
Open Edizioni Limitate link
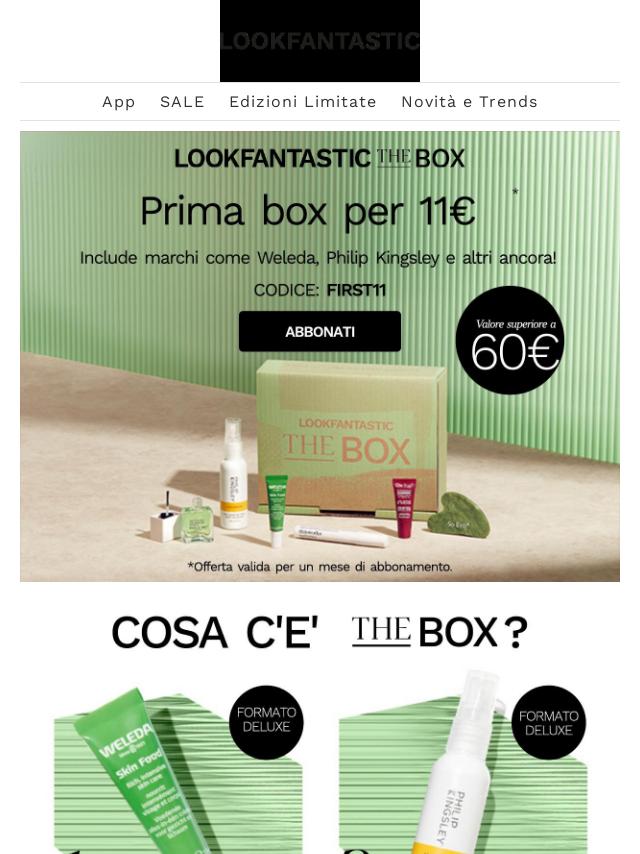302,102
